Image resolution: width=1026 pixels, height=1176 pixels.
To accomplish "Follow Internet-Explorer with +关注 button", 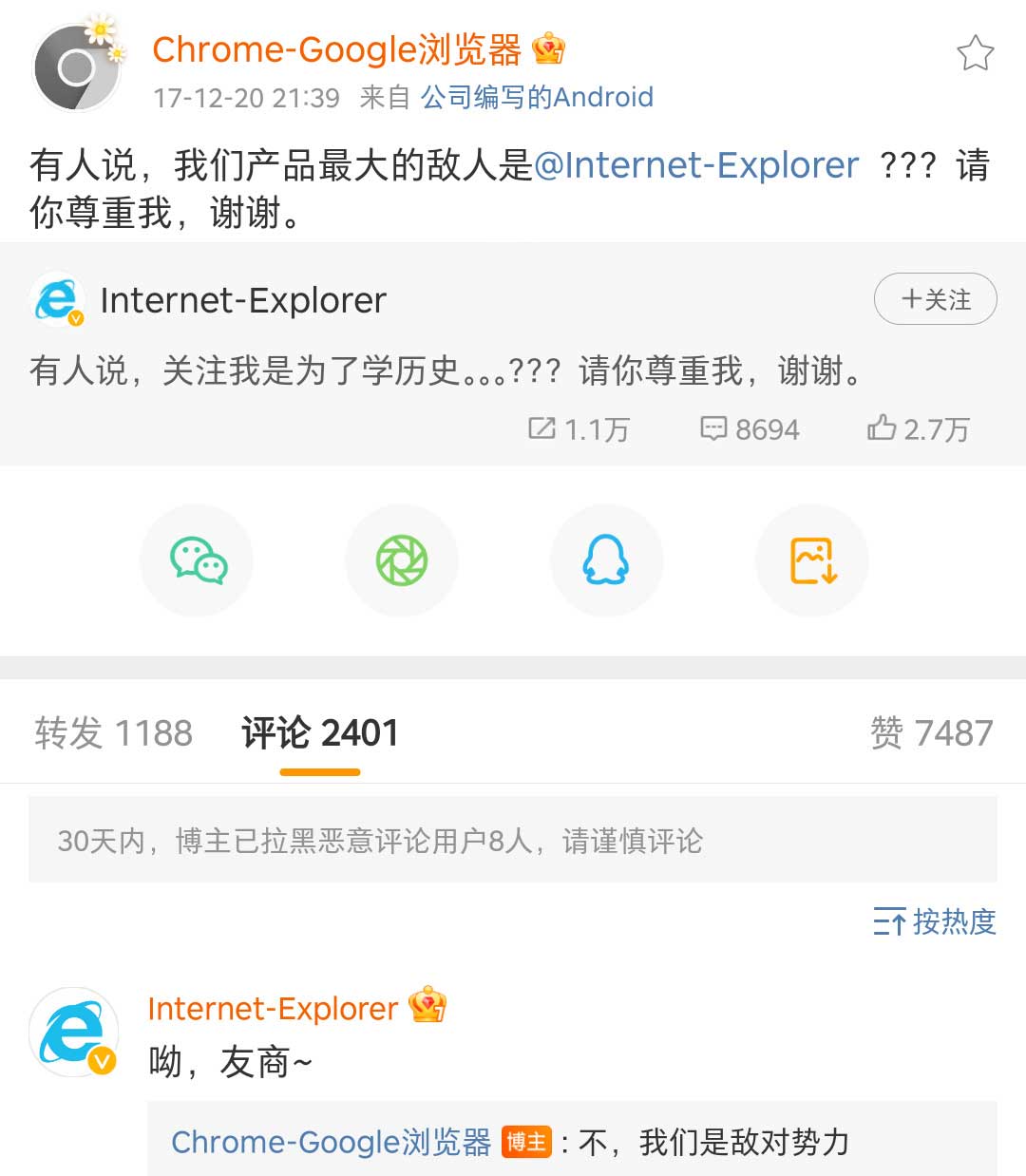I will click(x=935, y=299).
